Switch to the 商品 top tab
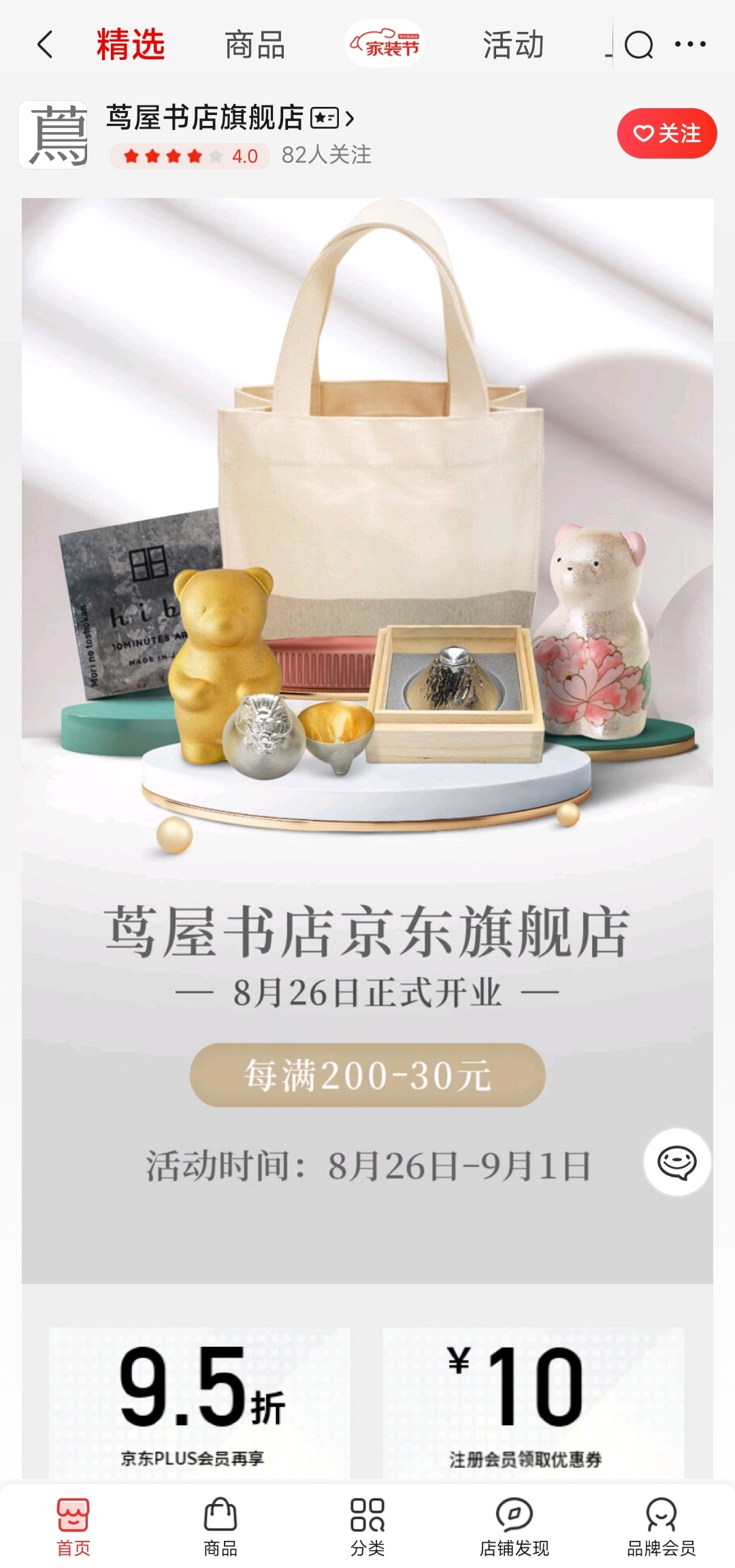The image size is (735, 1568). coord(255,45)
